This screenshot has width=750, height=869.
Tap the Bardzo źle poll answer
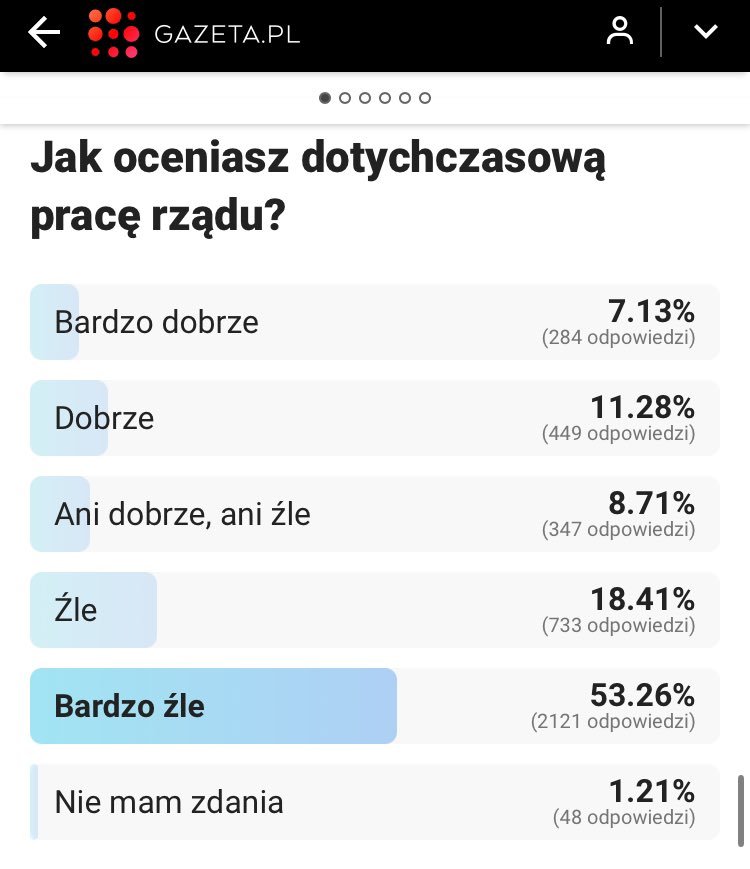point(374,706)
